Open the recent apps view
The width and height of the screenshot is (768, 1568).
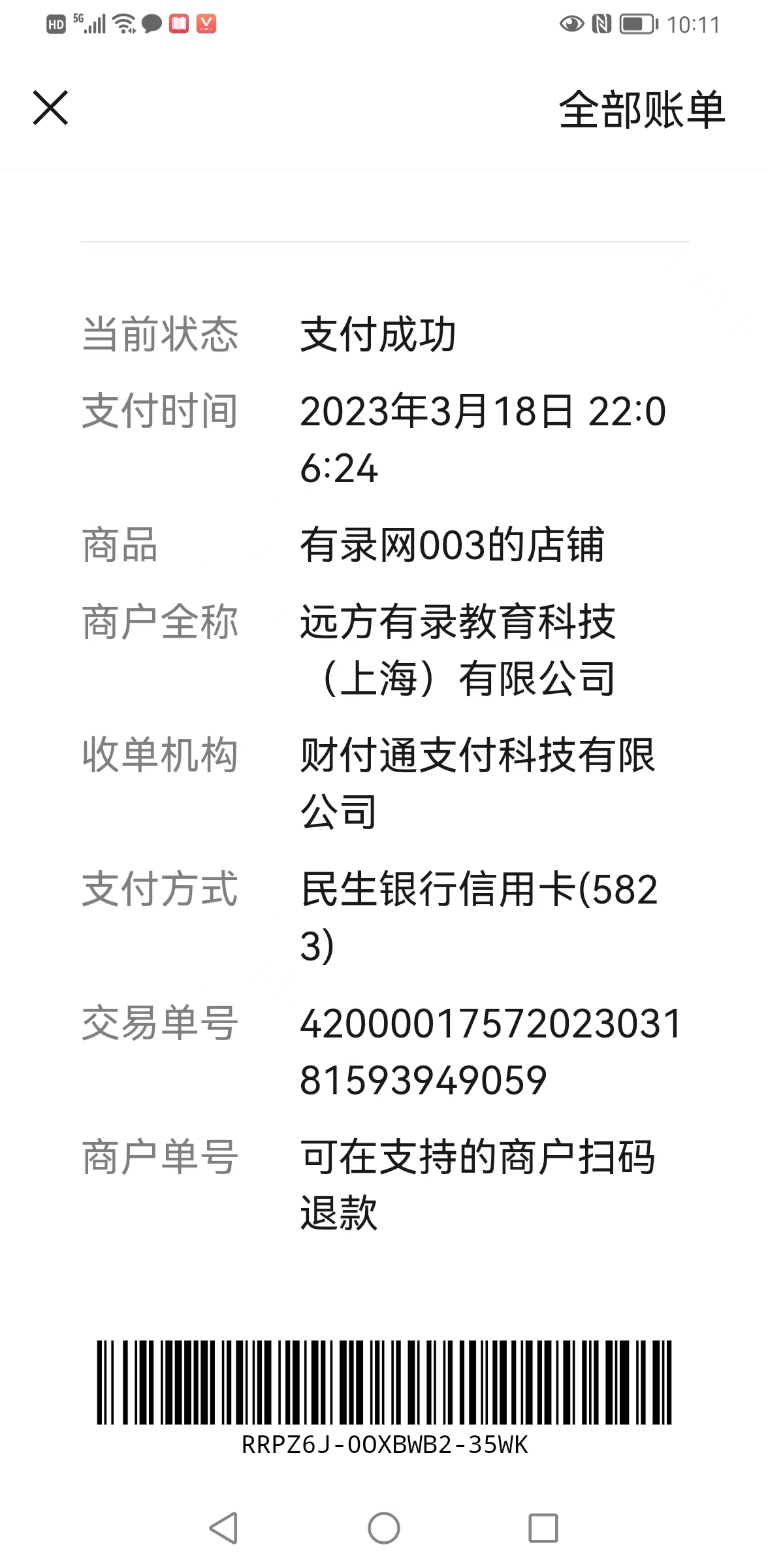point(543,1528)
